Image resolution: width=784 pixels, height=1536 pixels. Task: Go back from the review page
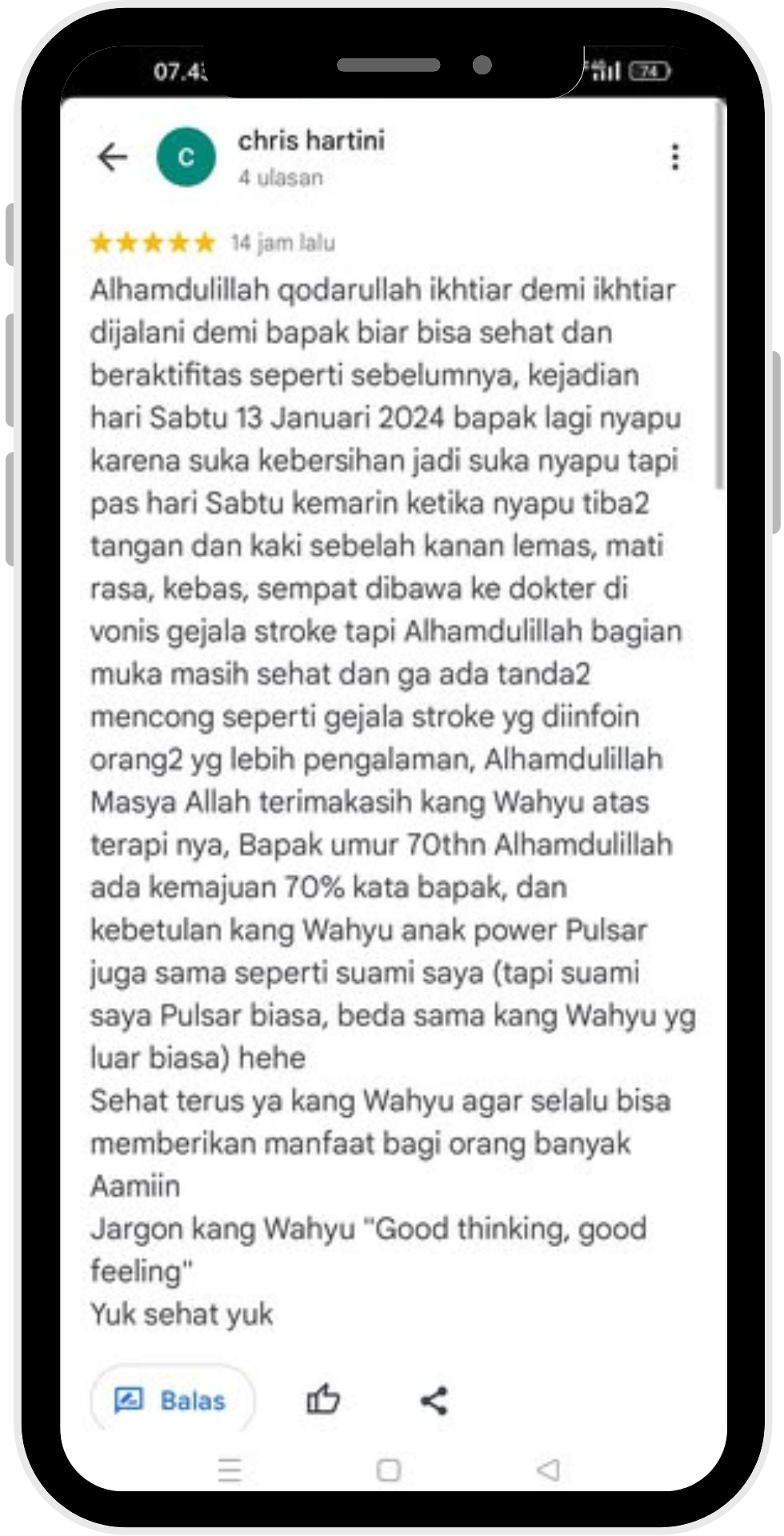[x=113, y=157]
